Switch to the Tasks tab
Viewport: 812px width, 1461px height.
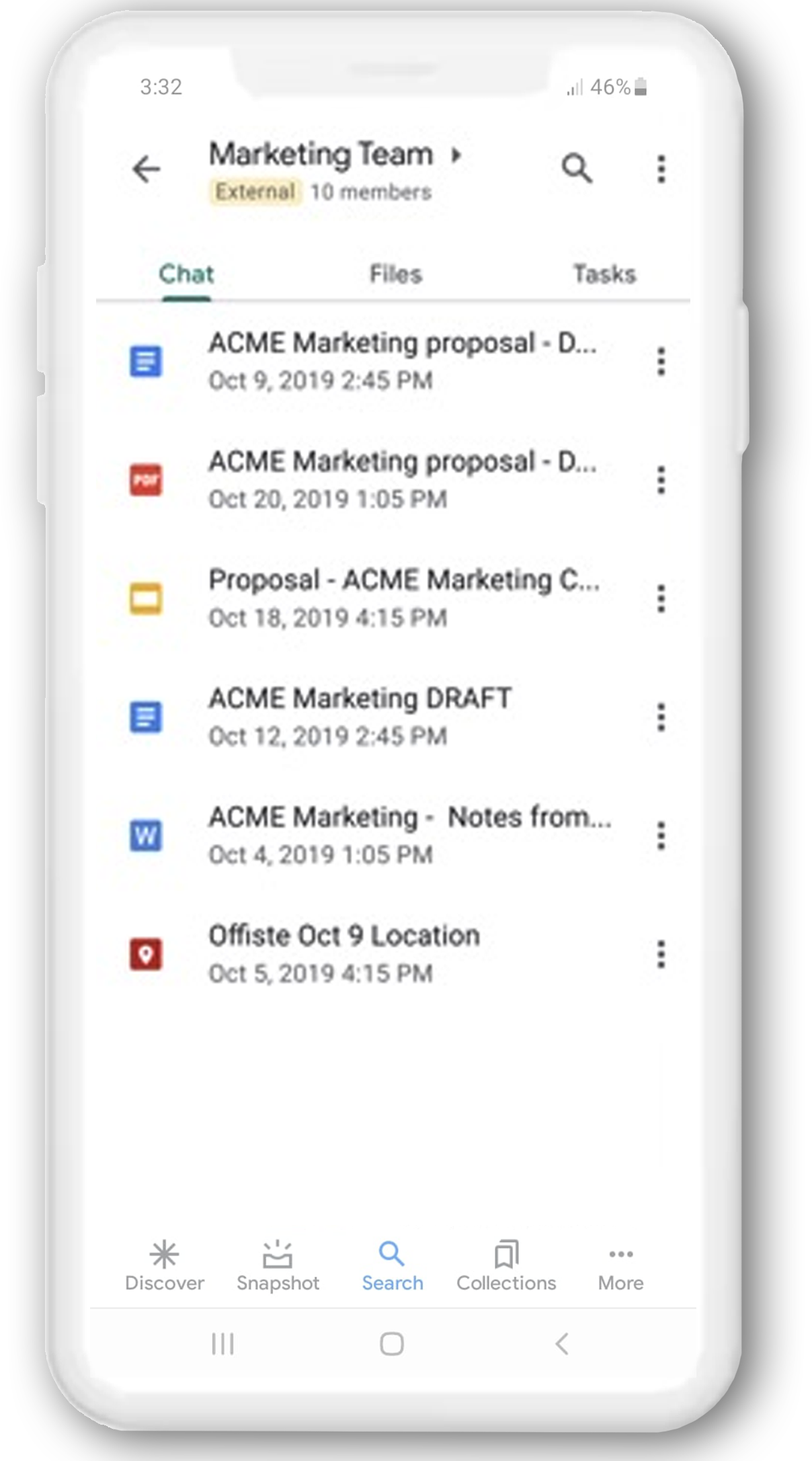coord(604,274)
